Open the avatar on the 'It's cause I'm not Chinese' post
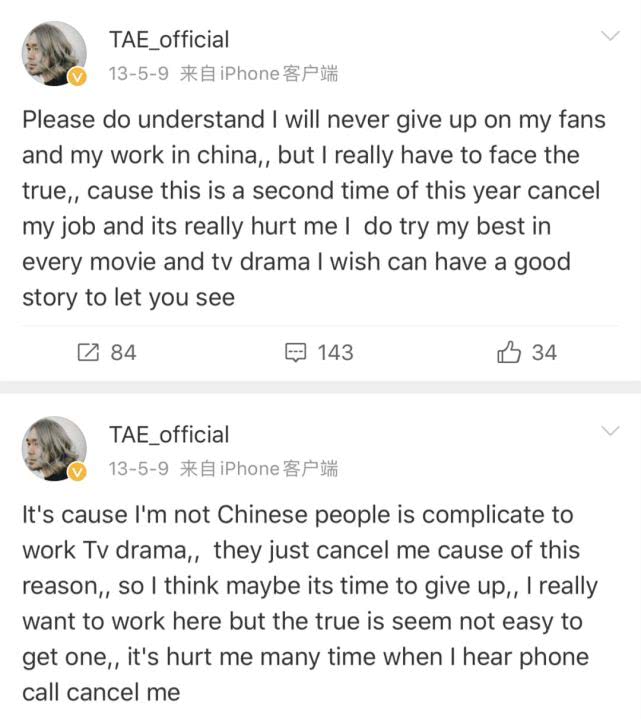The height and width of the screenshot is (719, 641). [54, 450]
